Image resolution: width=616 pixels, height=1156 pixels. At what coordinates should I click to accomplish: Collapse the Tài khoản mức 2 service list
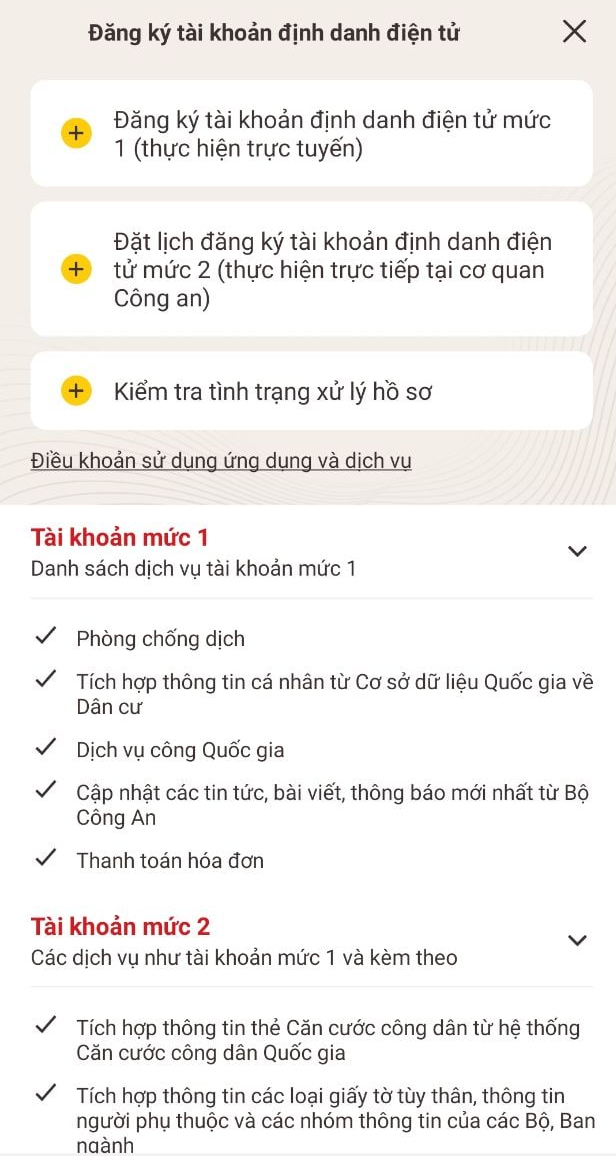(x=578, y=940)
